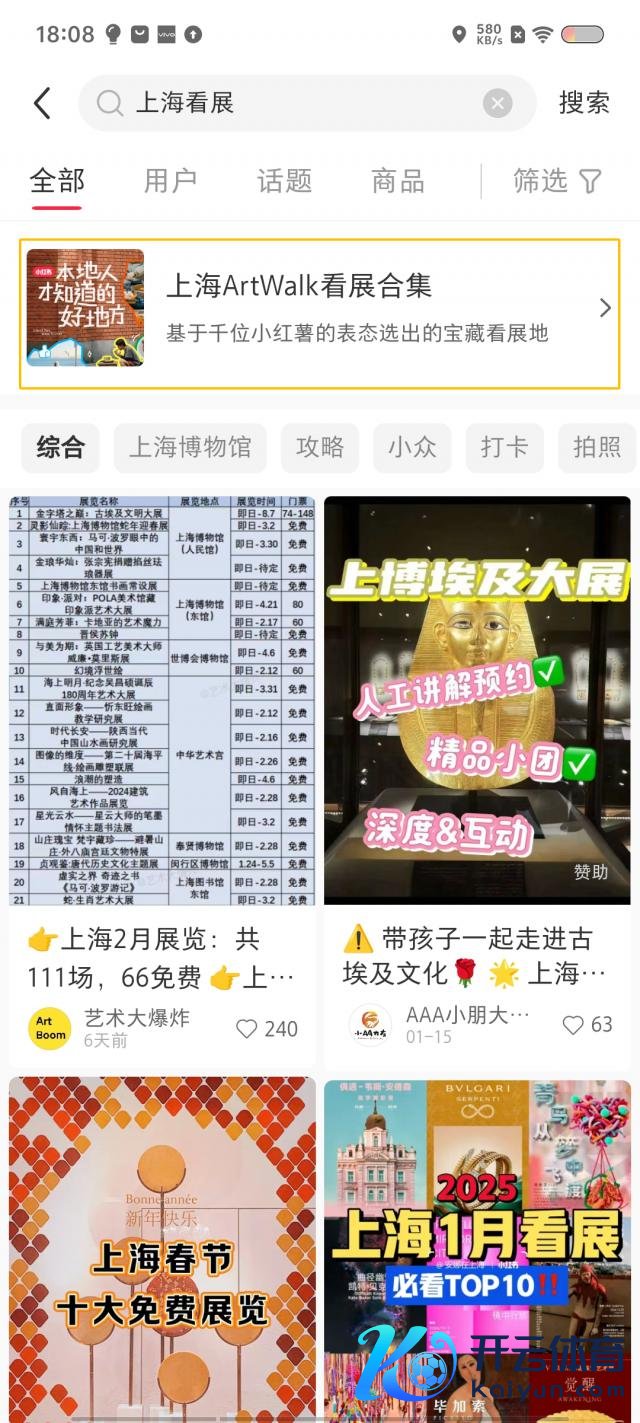Select the 小众 chip
The height and width of the screenshot is (1423, 640).
pos(412,447)
